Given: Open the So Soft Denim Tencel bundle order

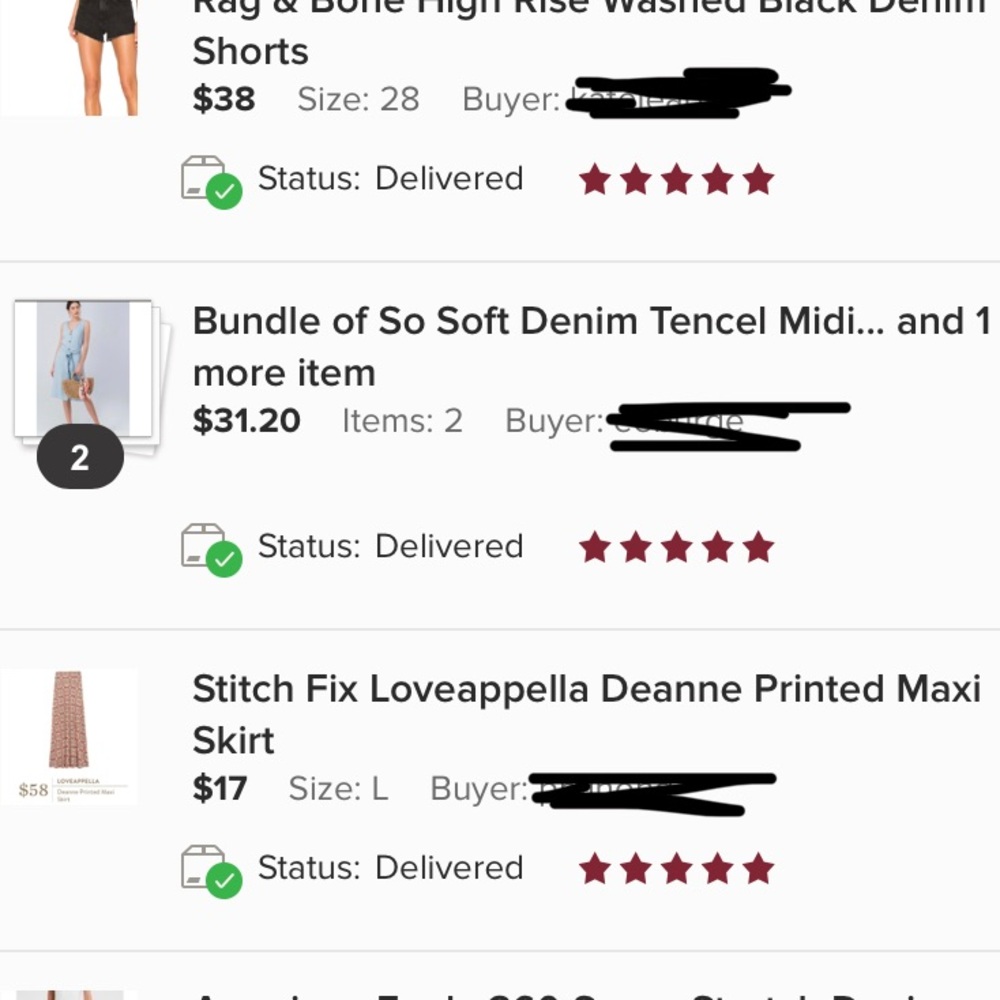Looking at the screenshot, I should pyautogui.click(x=590, y=346).
